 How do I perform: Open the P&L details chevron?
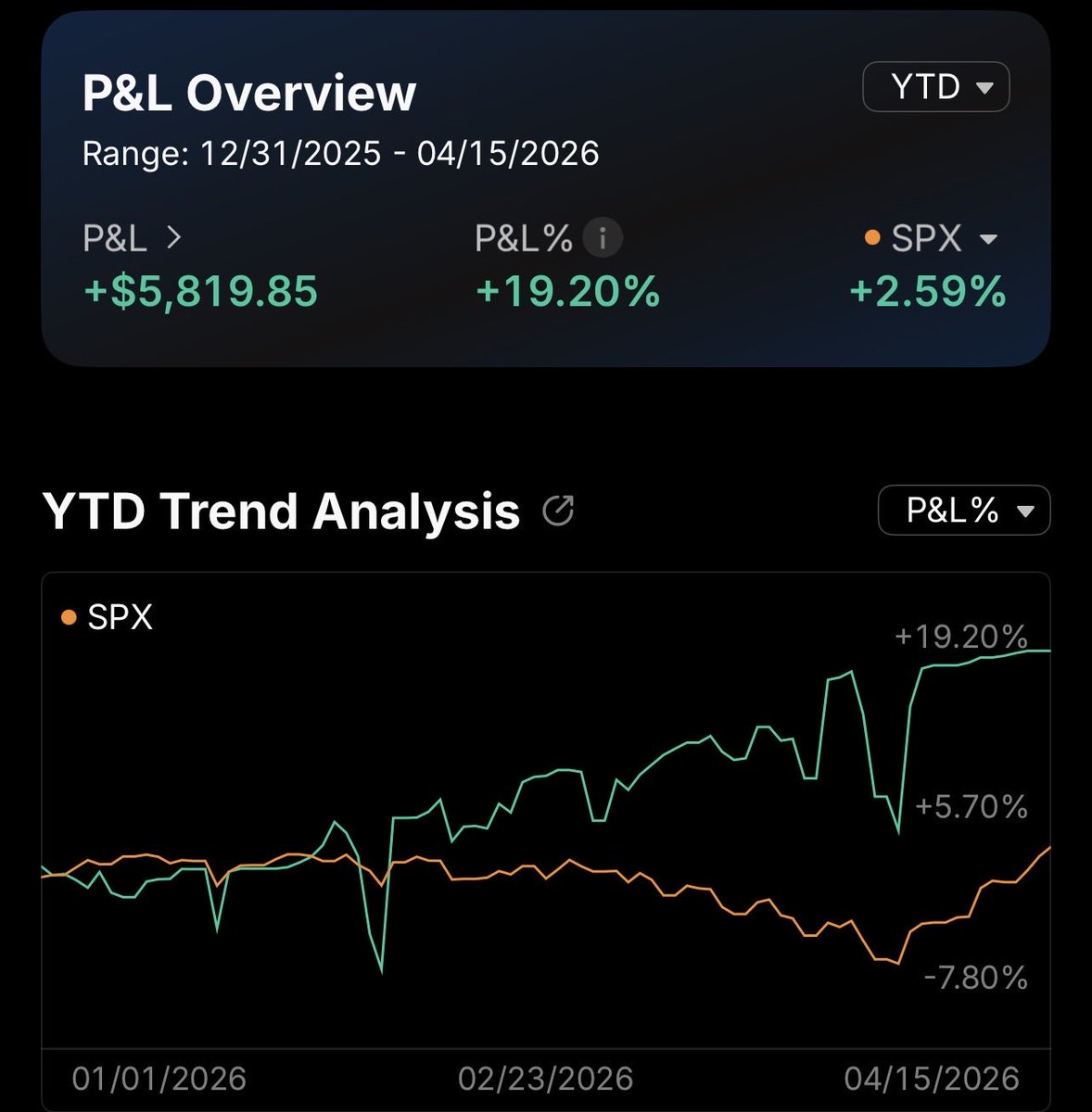point(173,238)
